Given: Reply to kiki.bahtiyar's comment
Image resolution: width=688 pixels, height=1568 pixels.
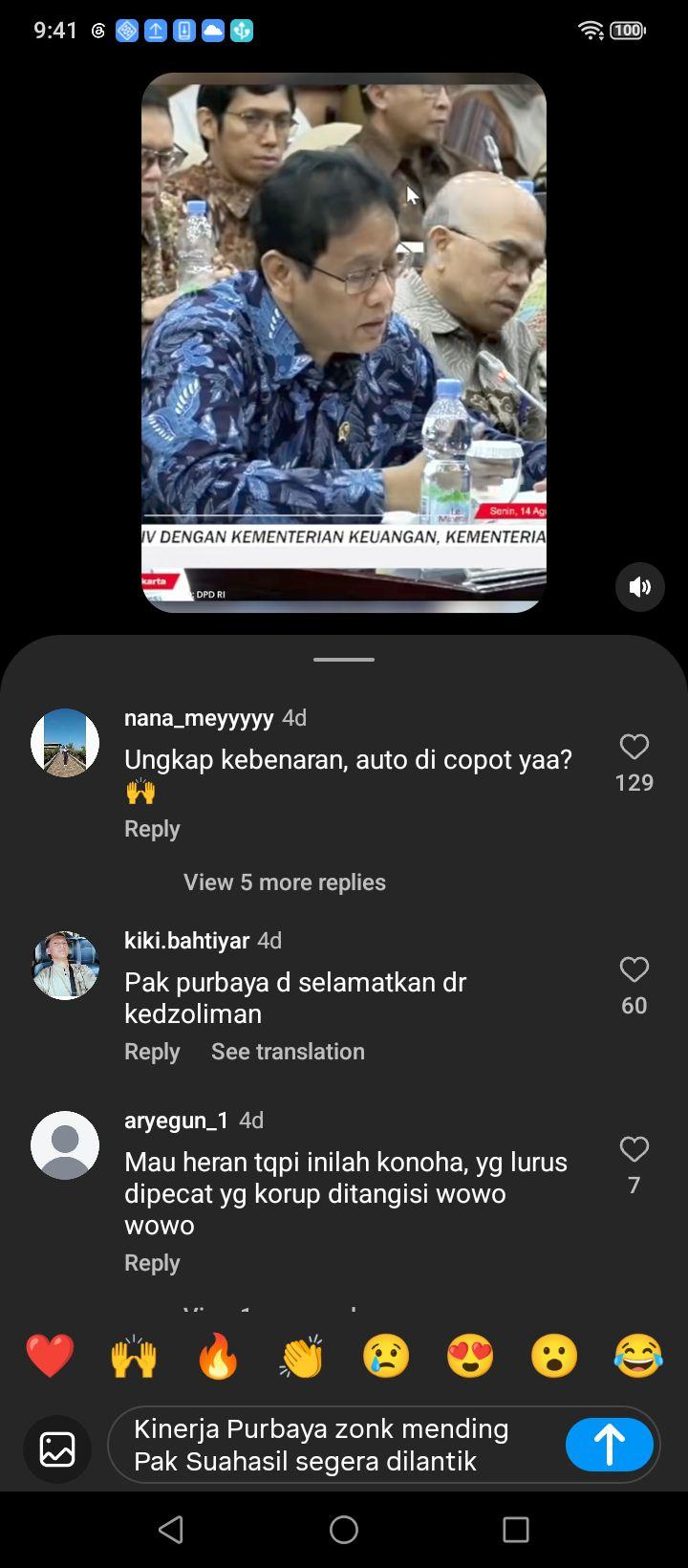Looking at the screenshot, I should click(152, 1052).
